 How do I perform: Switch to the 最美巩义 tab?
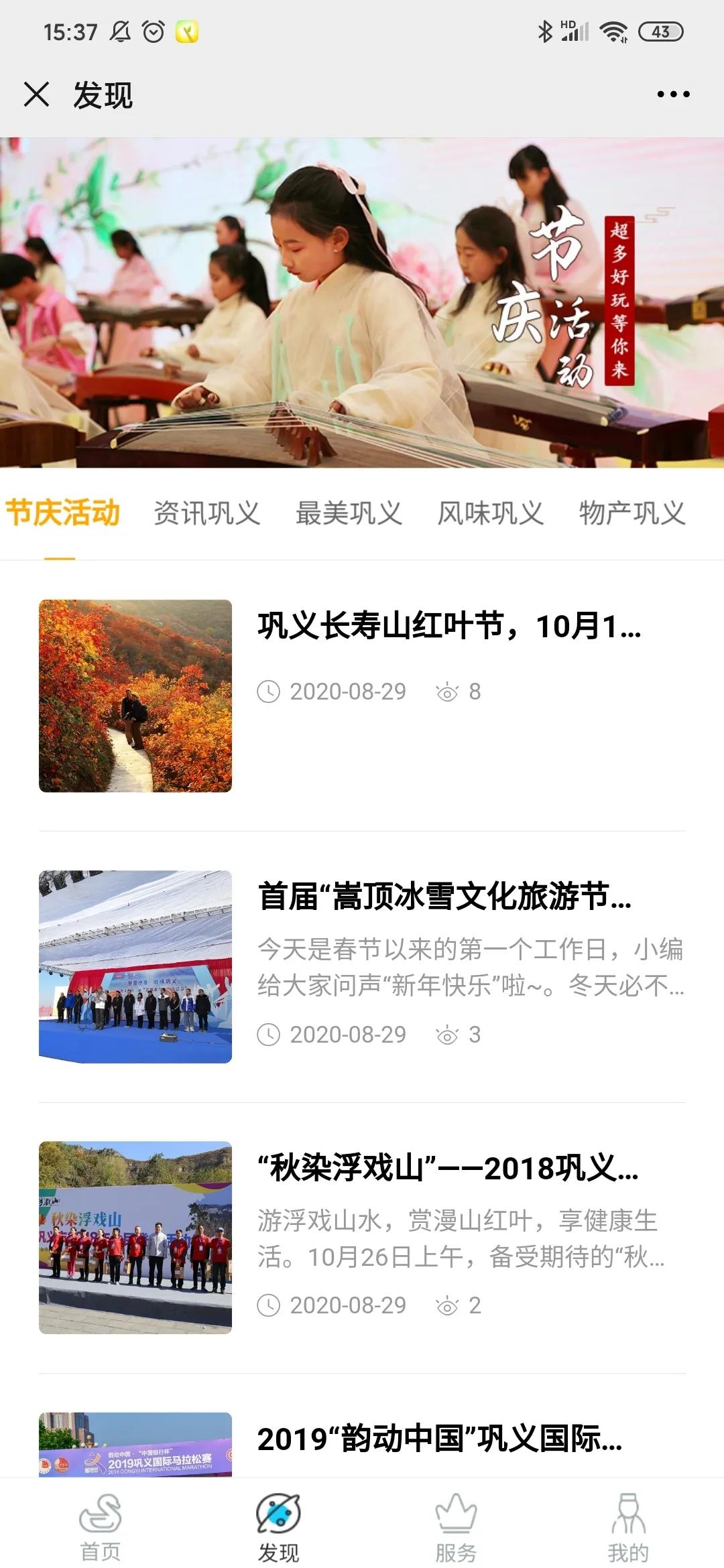point(349,513)
